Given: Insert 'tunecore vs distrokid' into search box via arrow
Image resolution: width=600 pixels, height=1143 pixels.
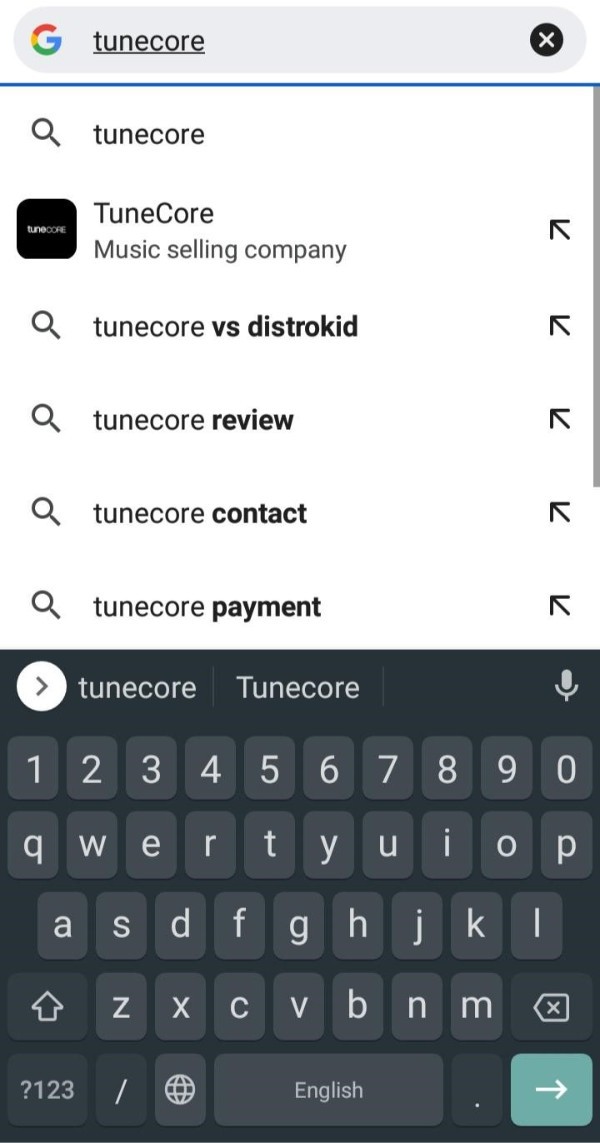Looking at the screenshot, I should coord(560,326).
